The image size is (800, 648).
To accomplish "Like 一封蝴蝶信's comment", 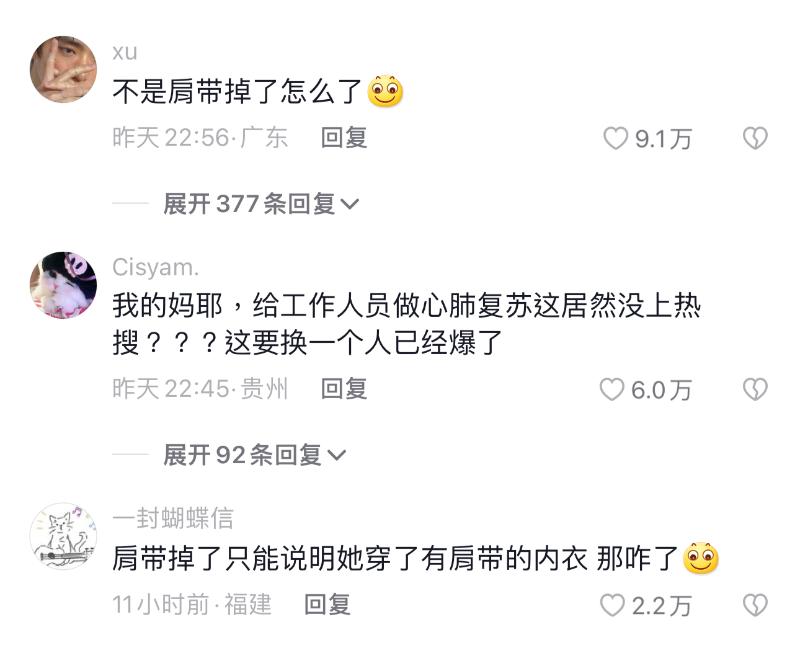I will pos(612,605).
